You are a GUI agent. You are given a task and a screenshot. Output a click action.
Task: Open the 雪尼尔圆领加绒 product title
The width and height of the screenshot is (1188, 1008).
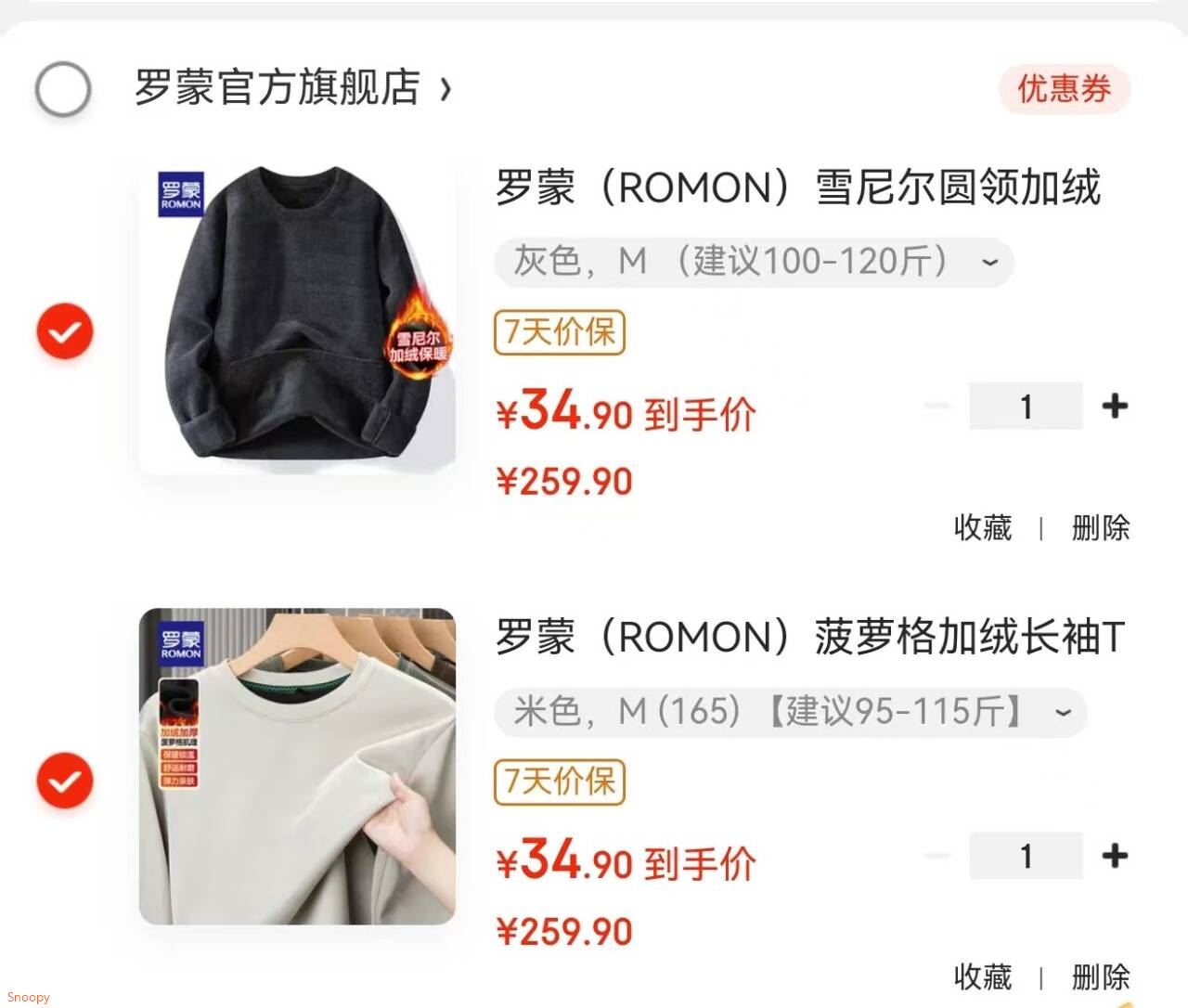(798, 187)
